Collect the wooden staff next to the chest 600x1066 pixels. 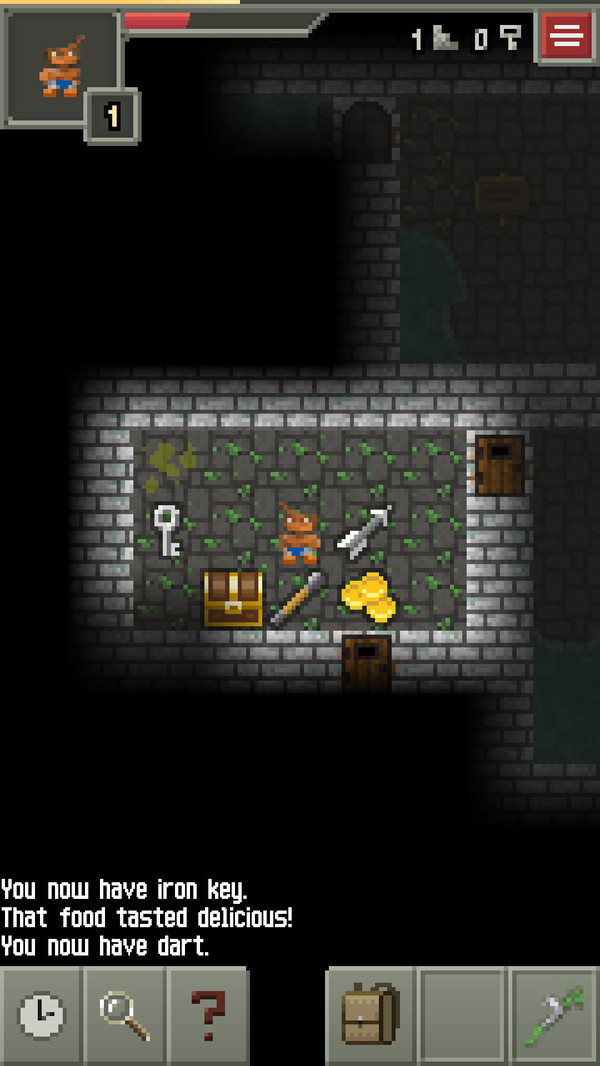(298, 598)
